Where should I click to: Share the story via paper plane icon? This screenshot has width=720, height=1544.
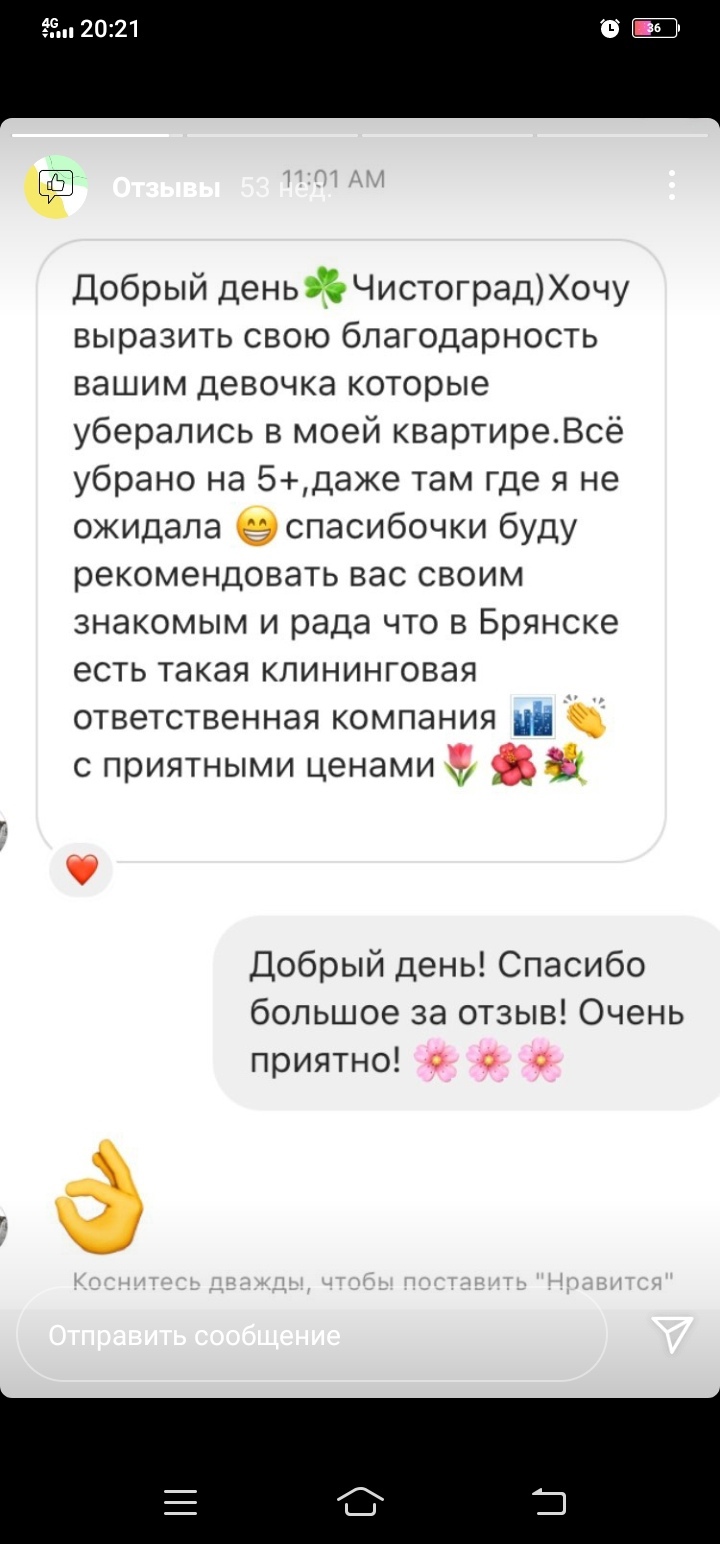[x=671, y=1335]
